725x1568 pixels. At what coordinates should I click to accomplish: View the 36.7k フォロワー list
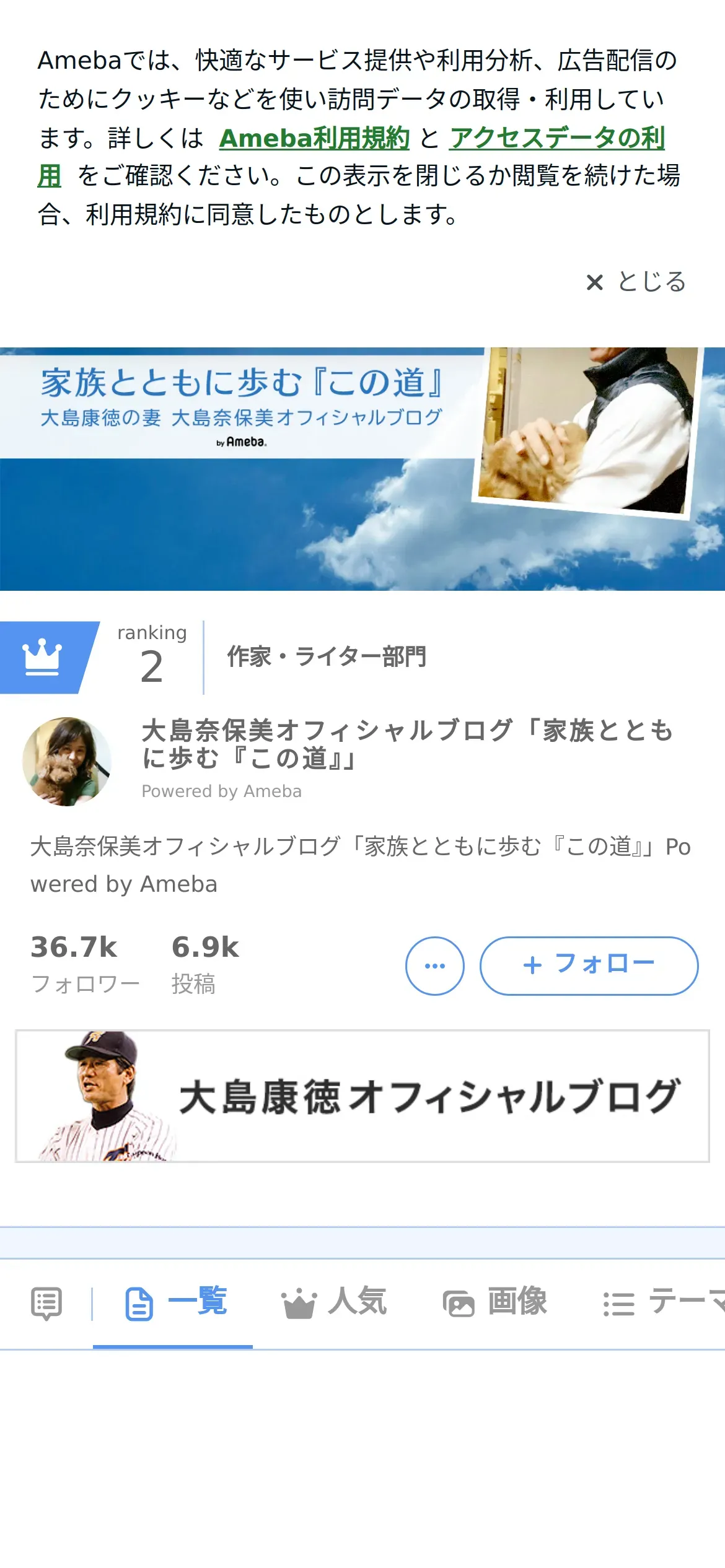(85, 964)
